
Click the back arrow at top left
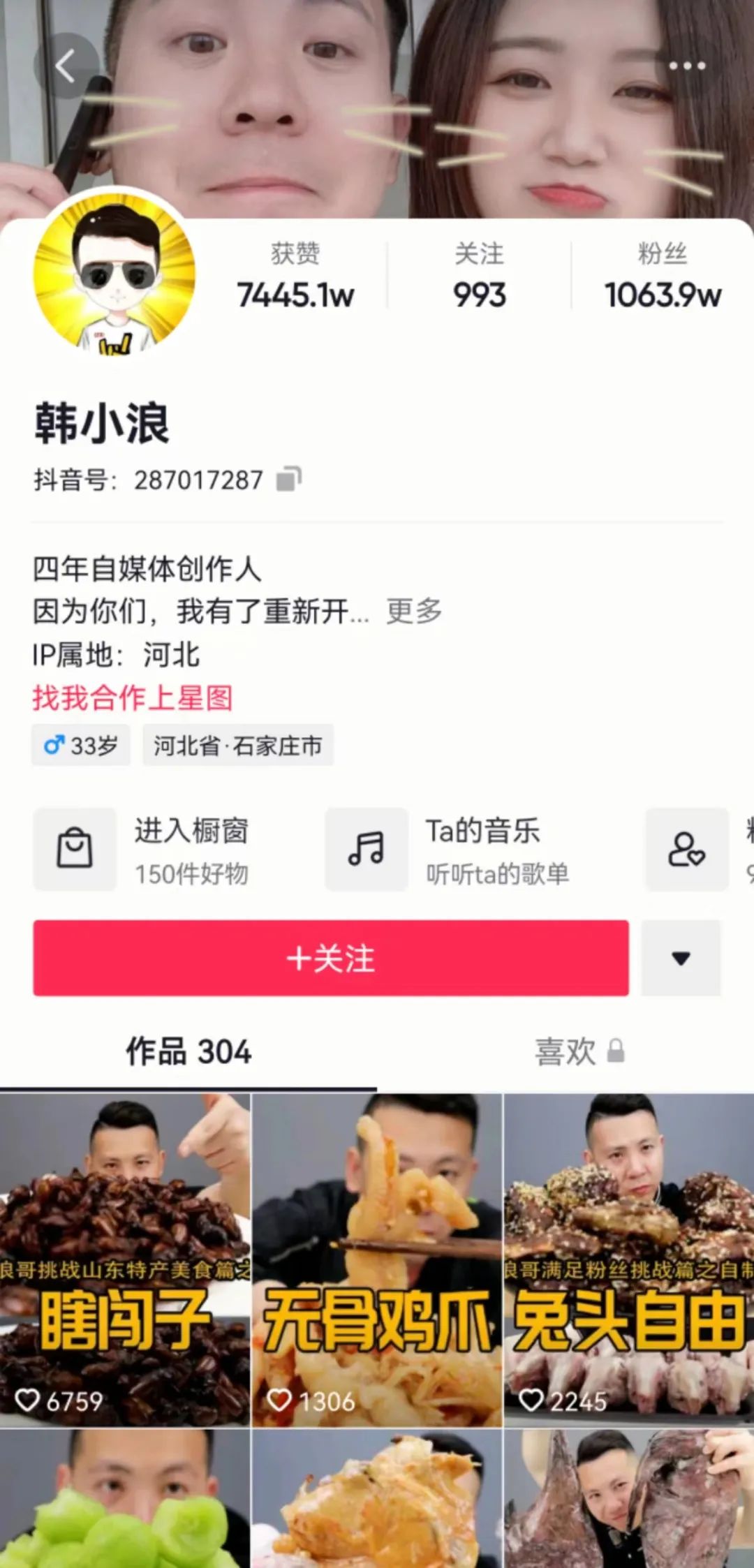pos(65,66)
